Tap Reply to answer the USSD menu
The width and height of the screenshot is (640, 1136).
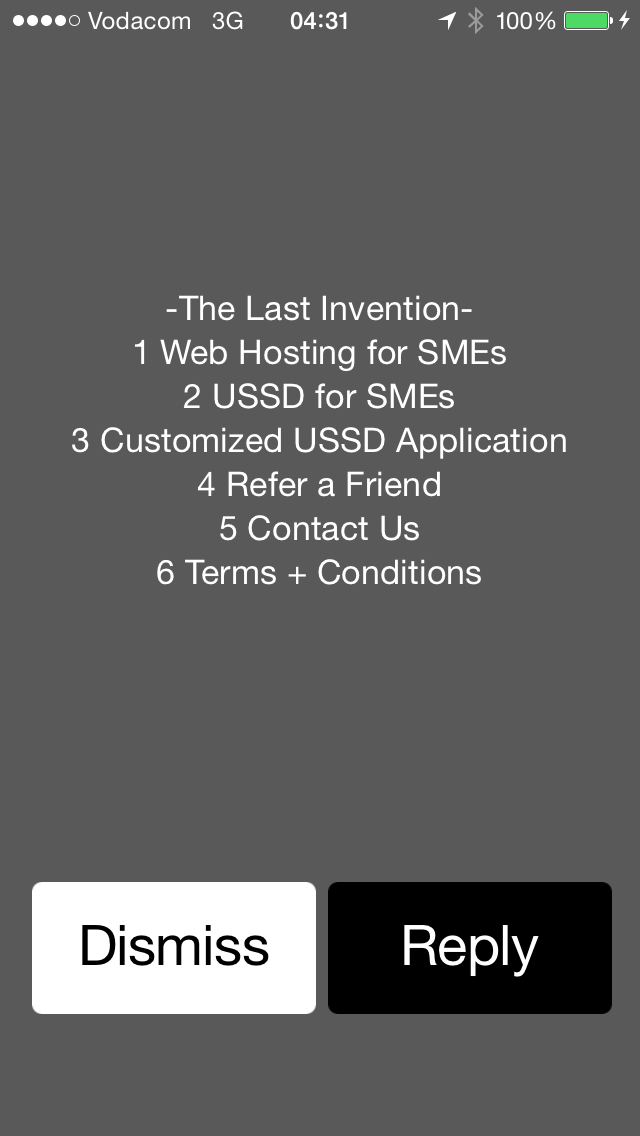click(x=470, y=948)
